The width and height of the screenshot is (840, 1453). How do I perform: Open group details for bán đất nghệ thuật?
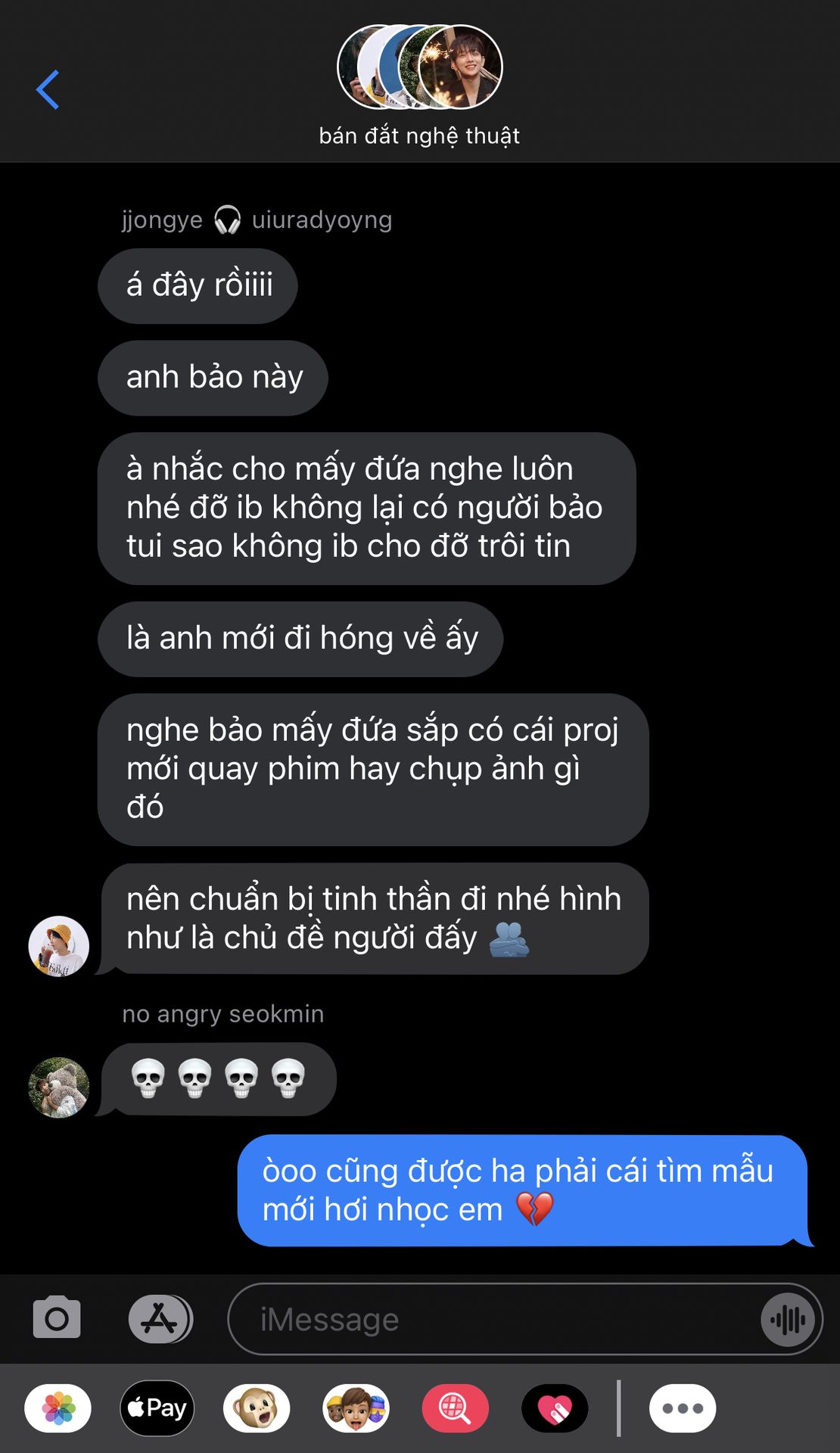419,85
